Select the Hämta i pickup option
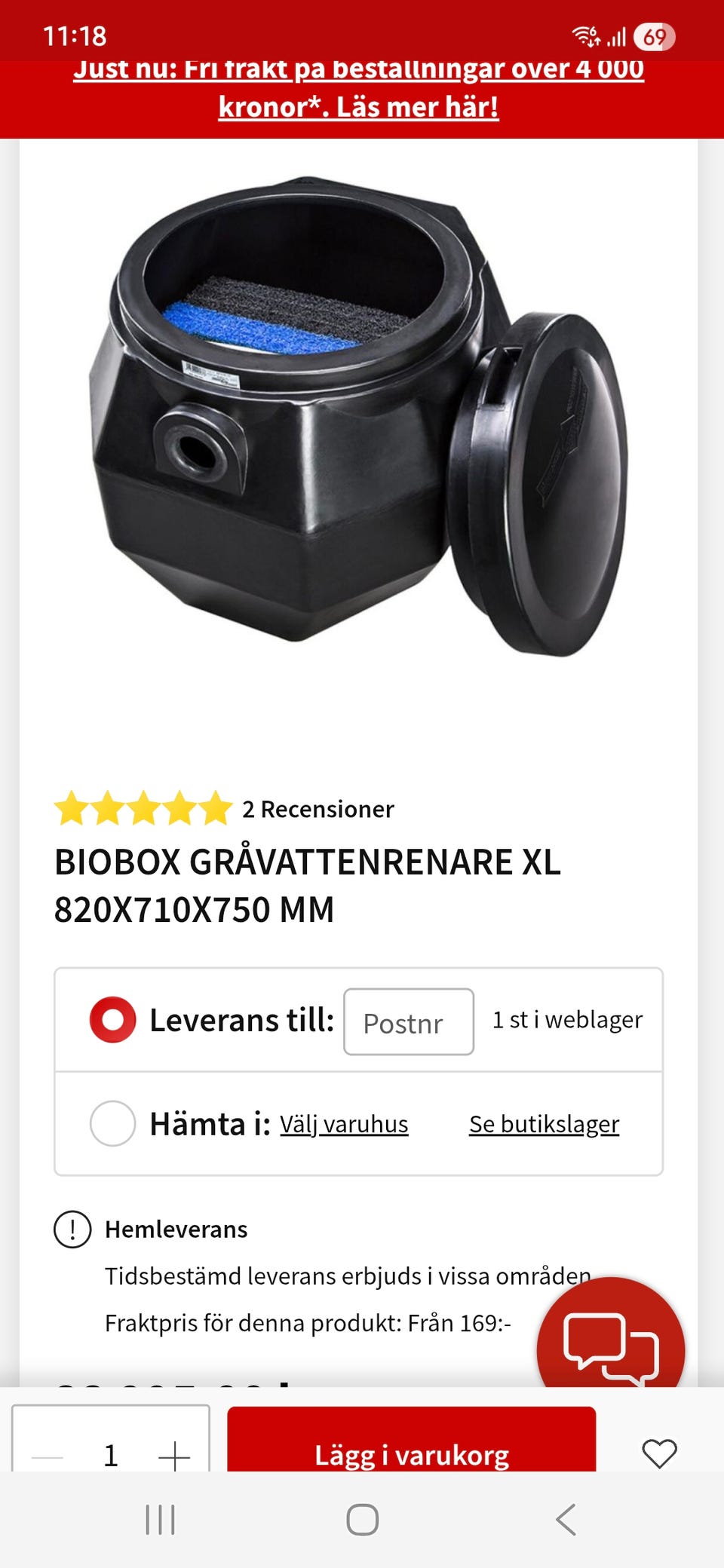 (x=112, y=1123)
